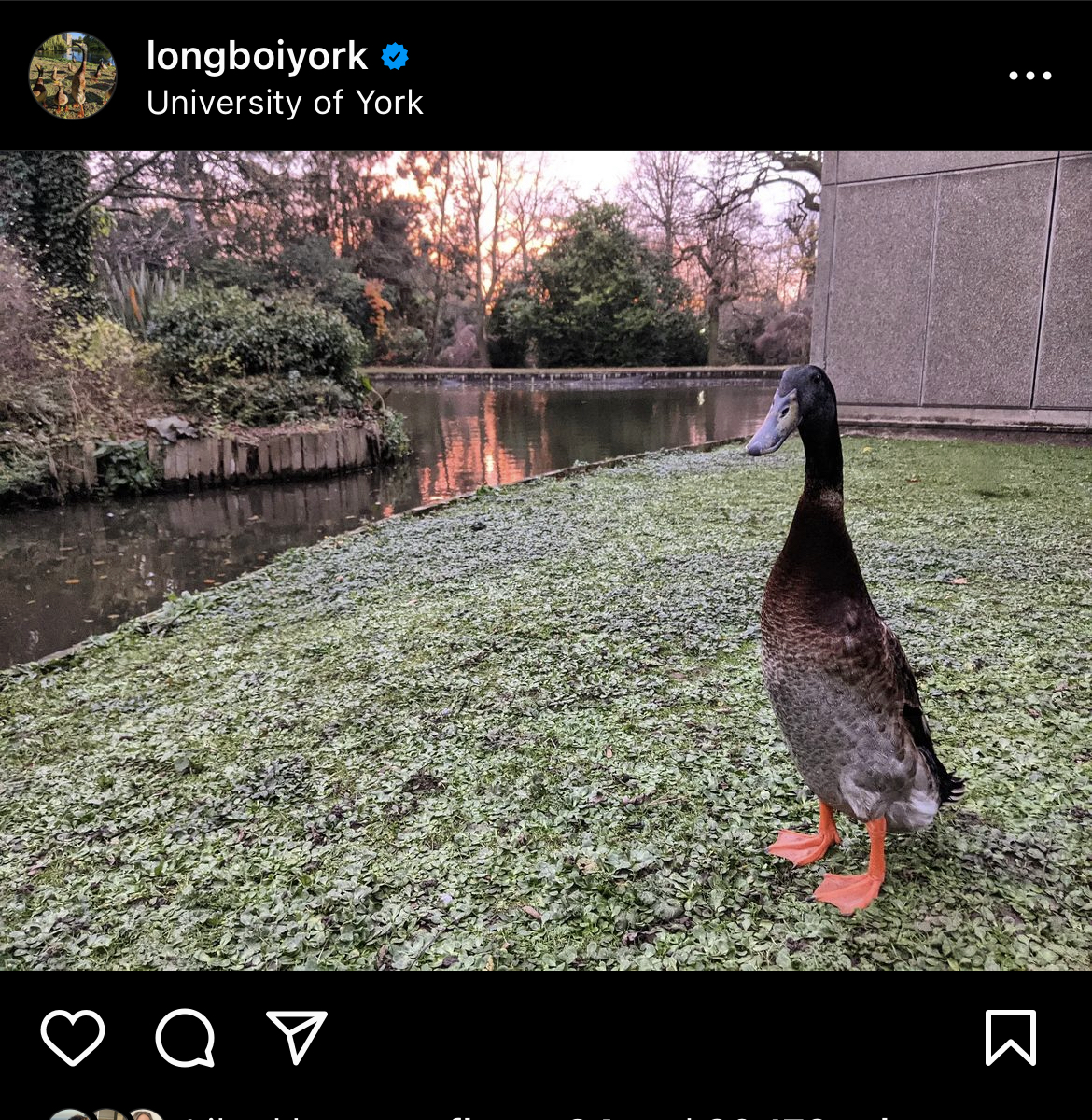Screen dimensions: 1092x1120
Task: Save this post to bookmarks
Action: [1011, 1037]
